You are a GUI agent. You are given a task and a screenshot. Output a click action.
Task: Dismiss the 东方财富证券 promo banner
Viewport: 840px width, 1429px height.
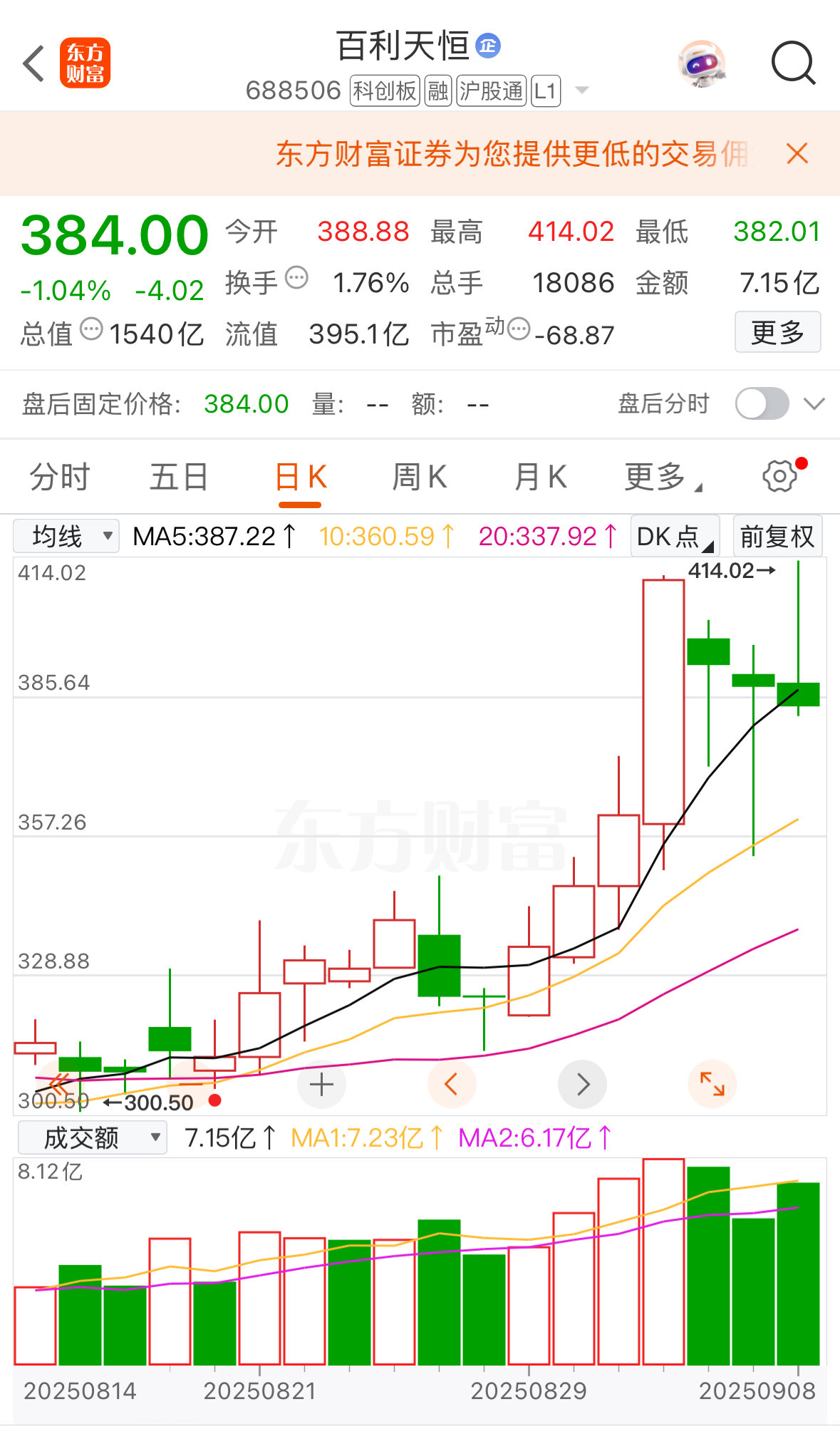(x=797, y=153)
